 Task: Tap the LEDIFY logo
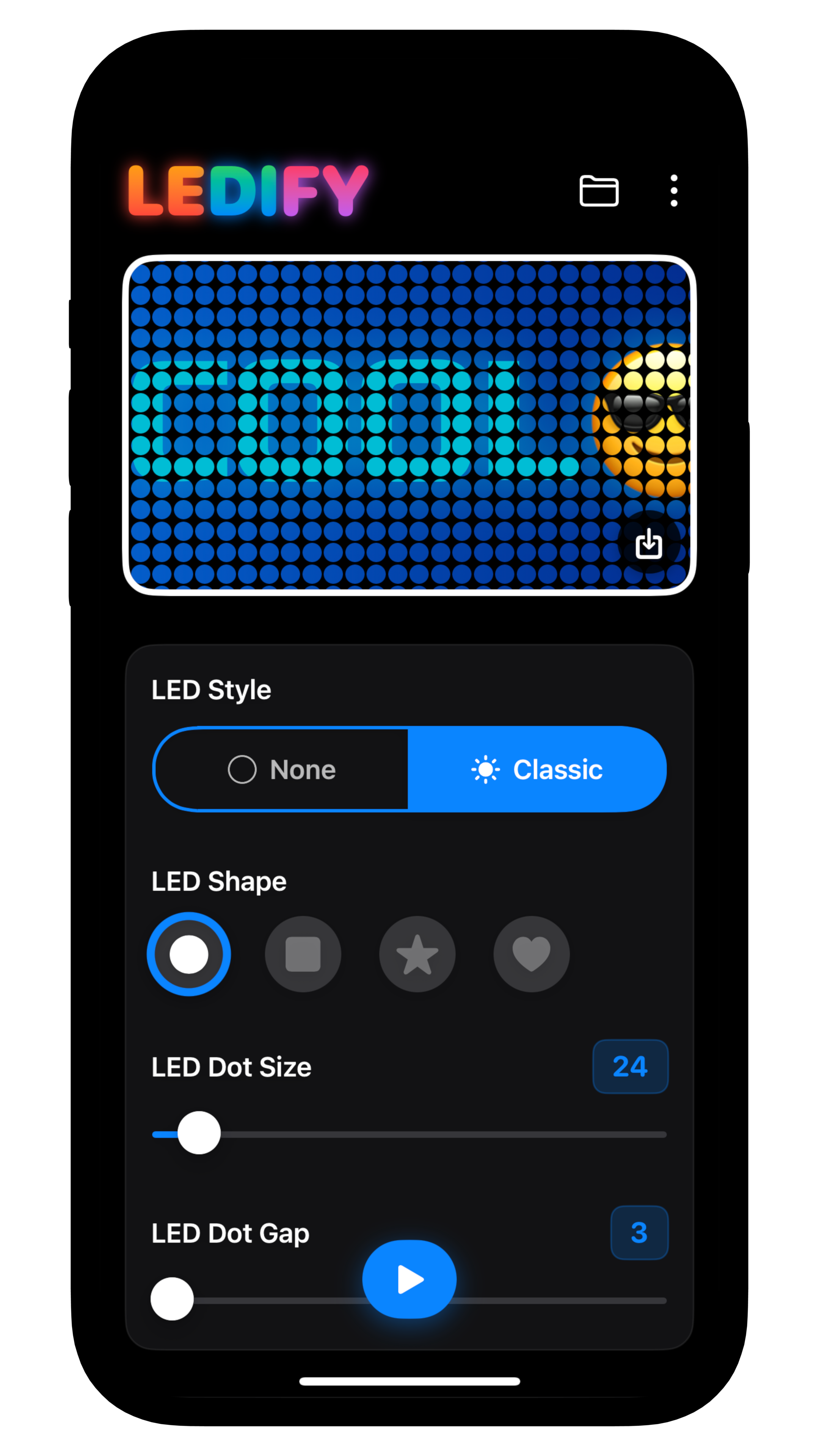point(248,191)
